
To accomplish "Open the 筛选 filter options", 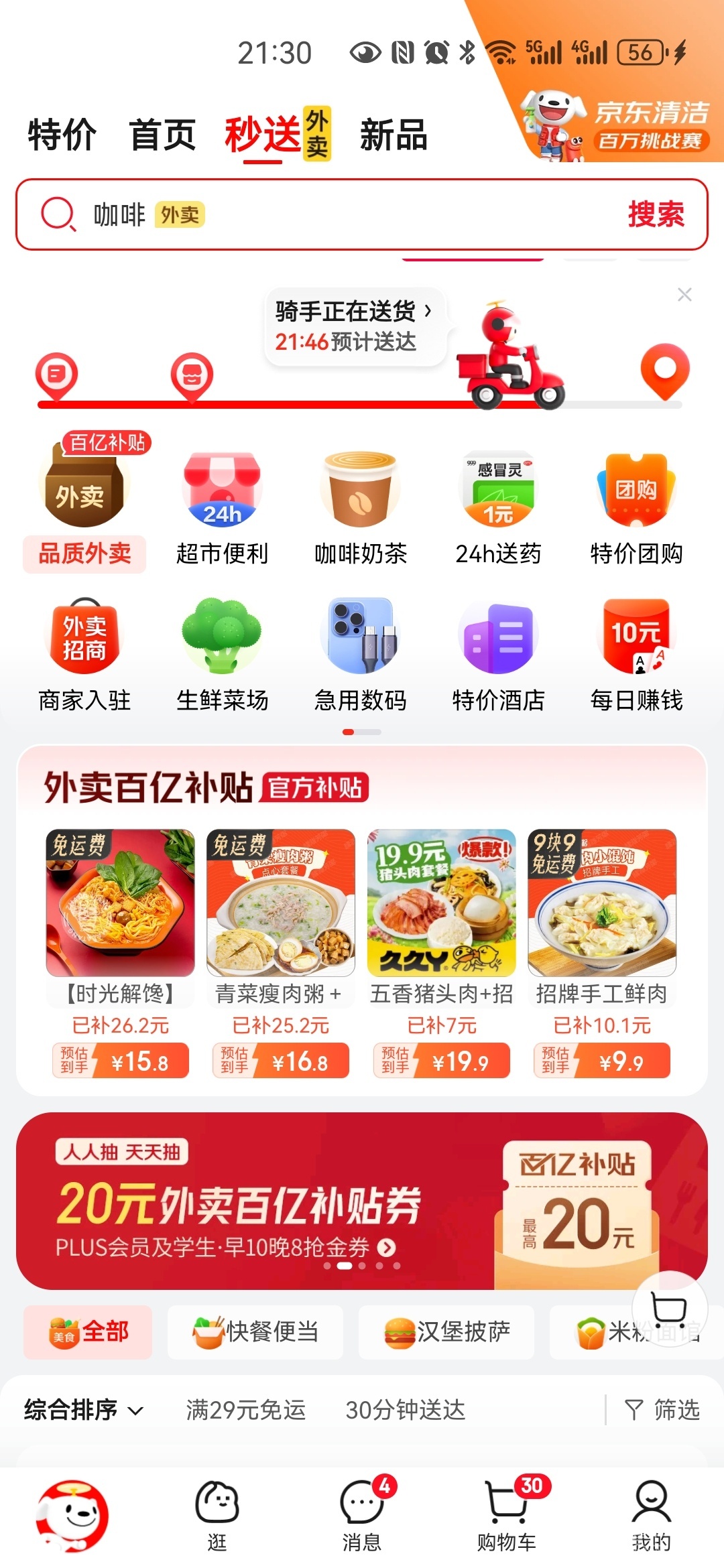I will [x=662, y=1410].
